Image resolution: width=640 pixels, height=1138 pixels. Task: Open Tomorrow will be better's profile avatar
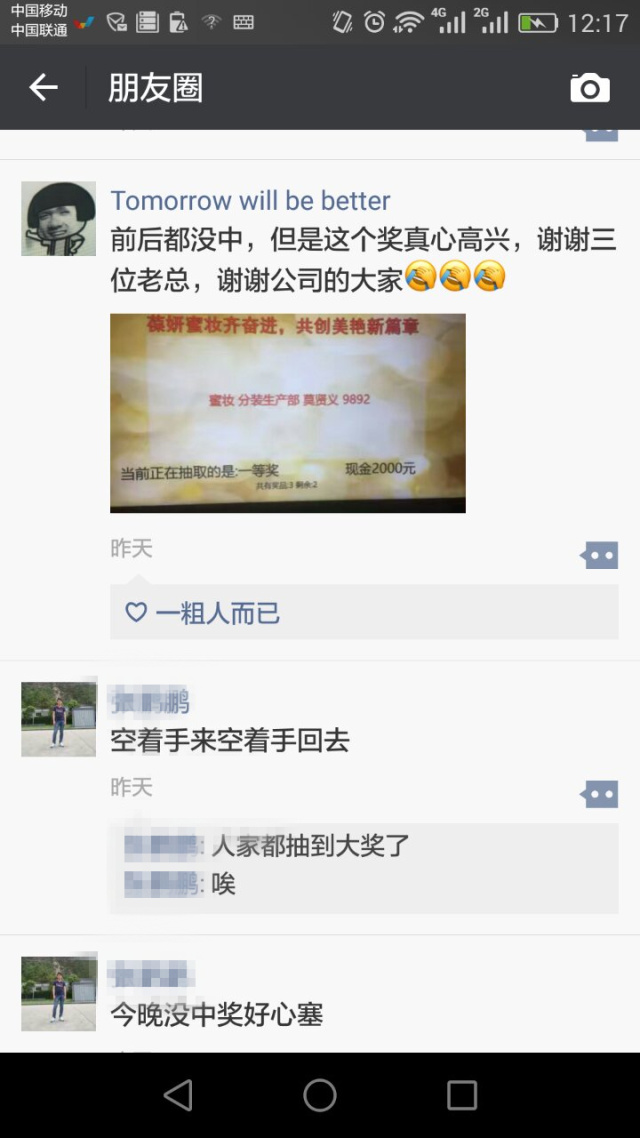pyautogui.click(x=59, y=218)
